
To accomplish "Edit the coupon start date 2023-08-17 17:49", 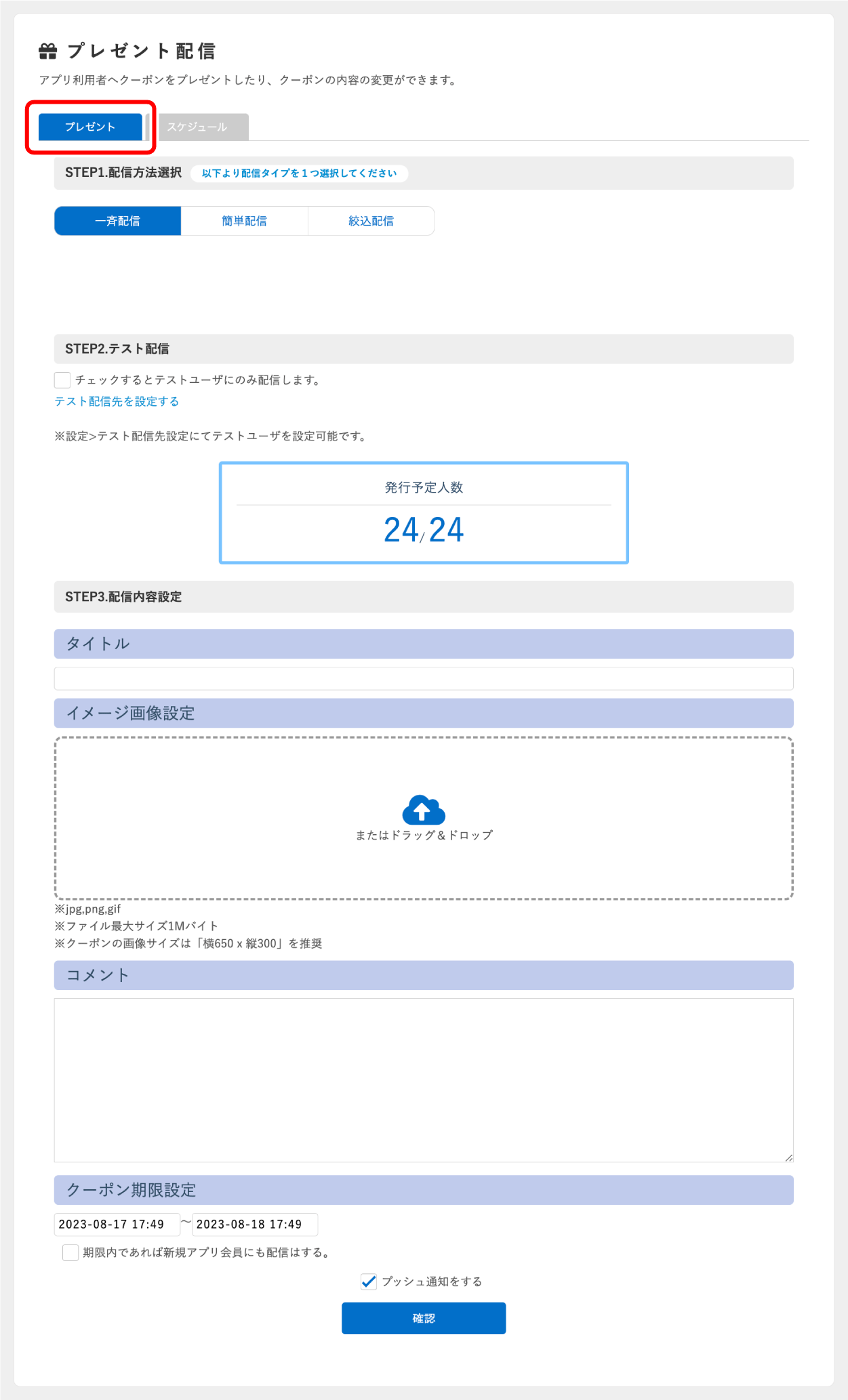I will (117, 1224).
